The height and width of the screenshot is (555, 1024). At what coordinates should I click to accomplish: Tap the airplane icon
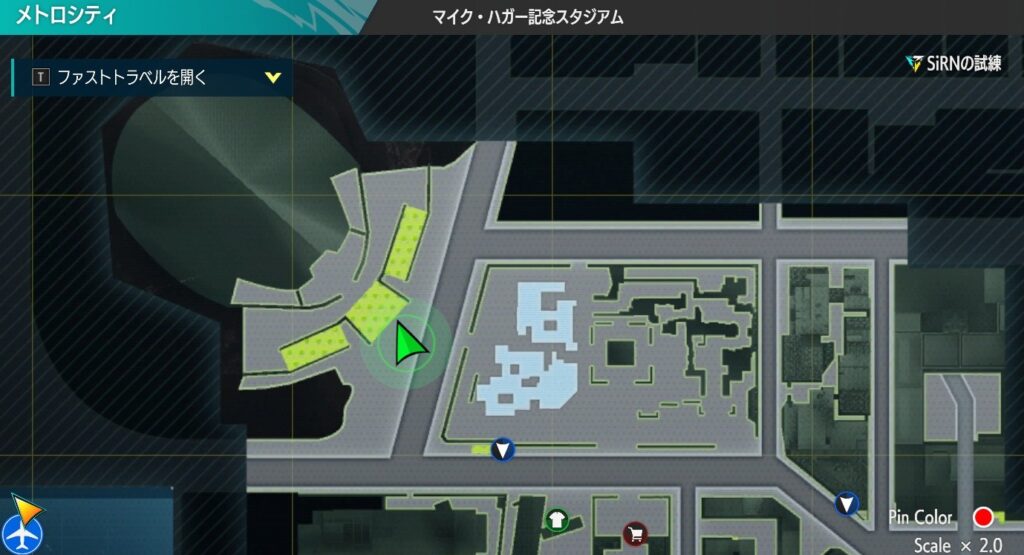[x=20, y=532]
